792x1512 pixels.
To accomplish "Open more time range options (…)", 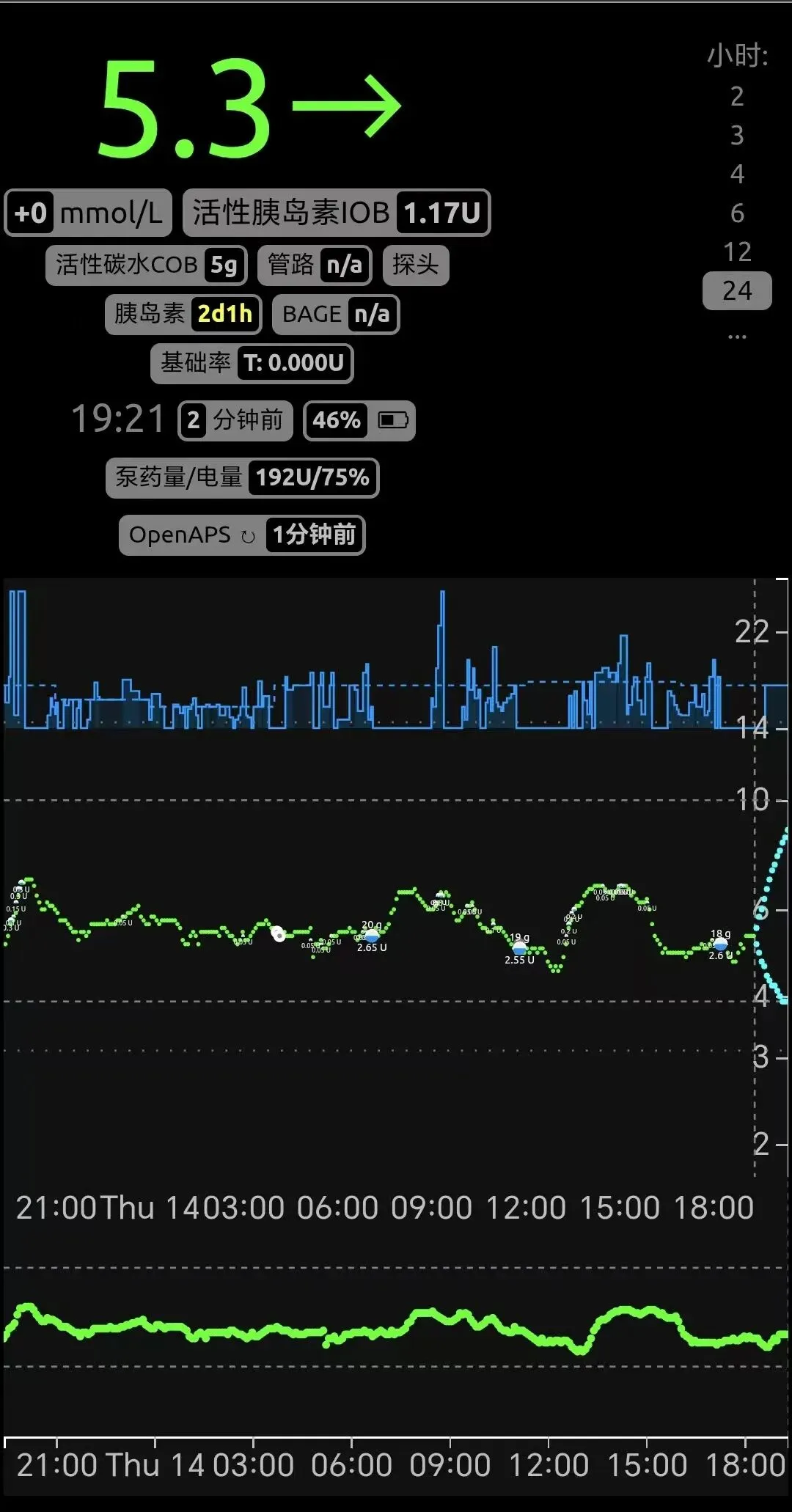I will click(x=737, y=337).
